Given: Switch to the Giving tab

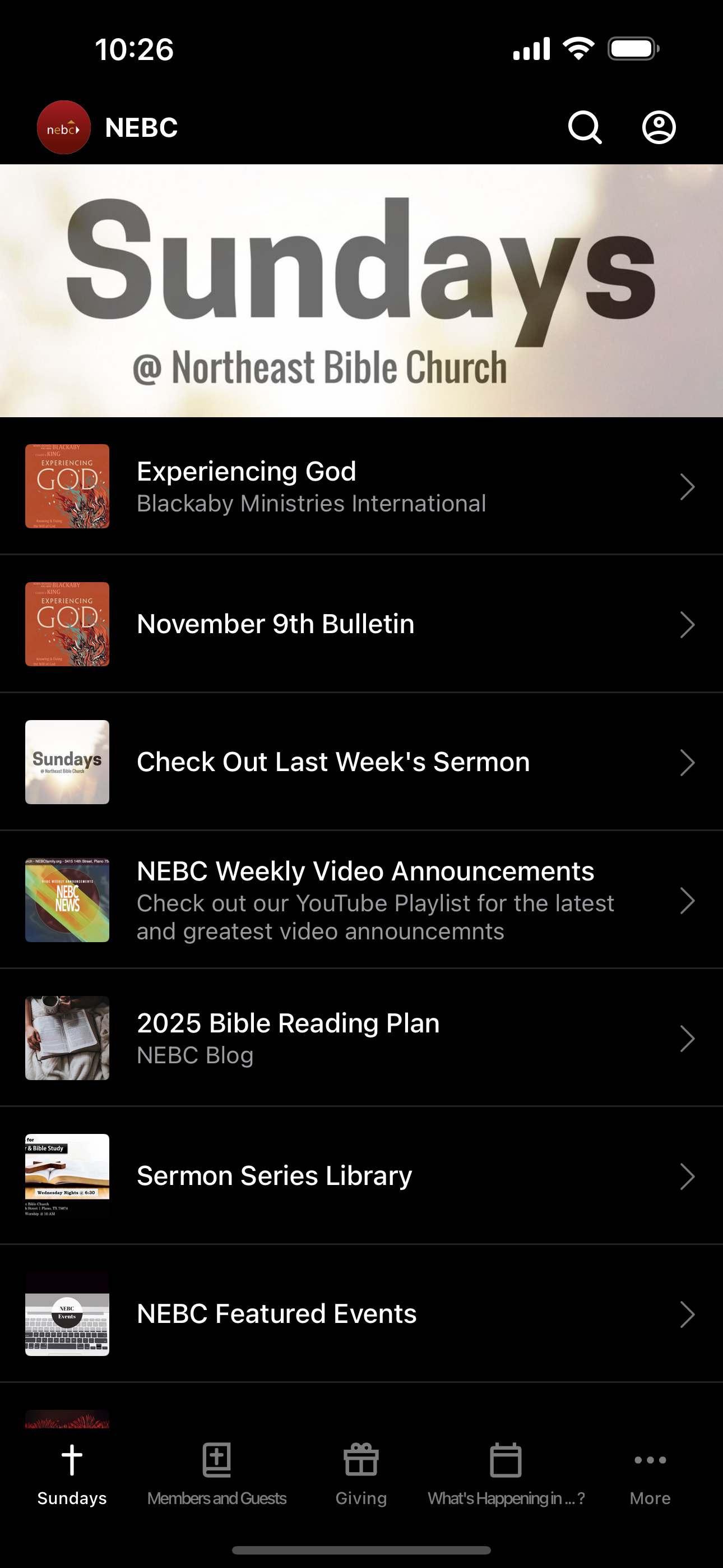Looking at the screenshot, I should (x=361, y=1479).
